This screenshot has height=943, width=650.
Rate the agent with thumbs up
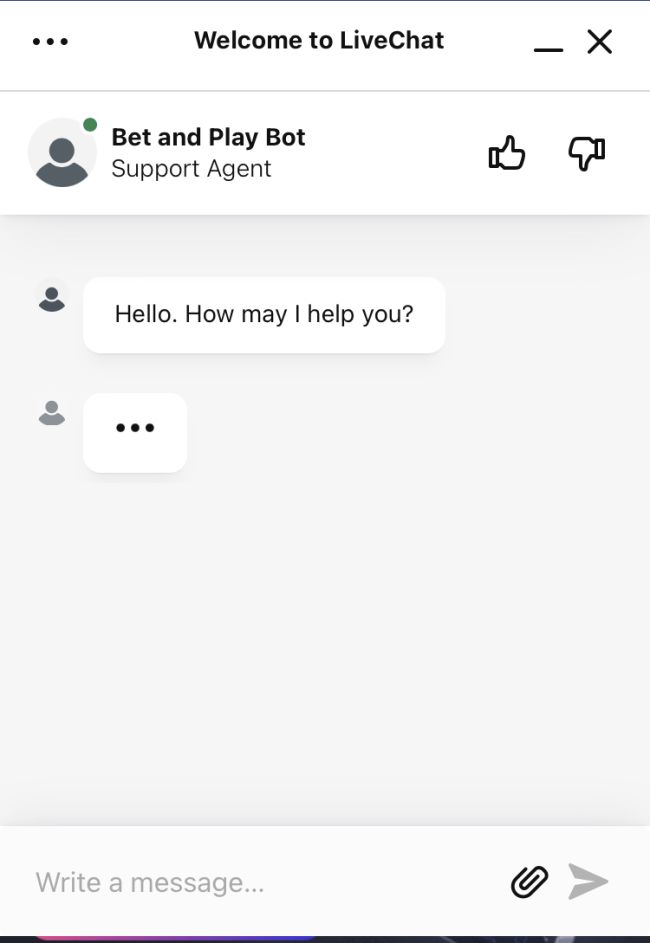[x=506, y=153]
